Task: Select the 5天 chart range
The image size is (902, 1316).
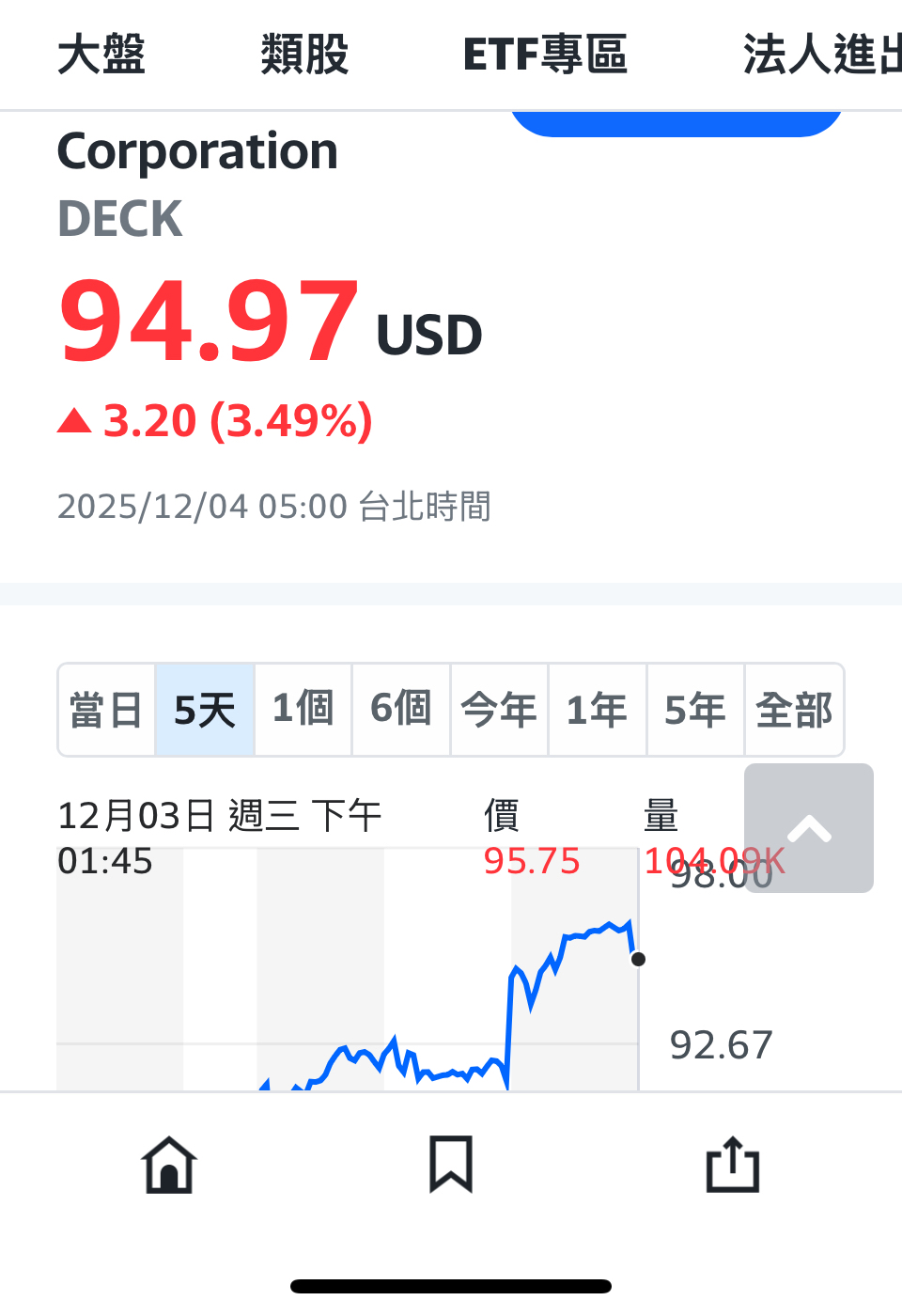Action: (205, 710)
